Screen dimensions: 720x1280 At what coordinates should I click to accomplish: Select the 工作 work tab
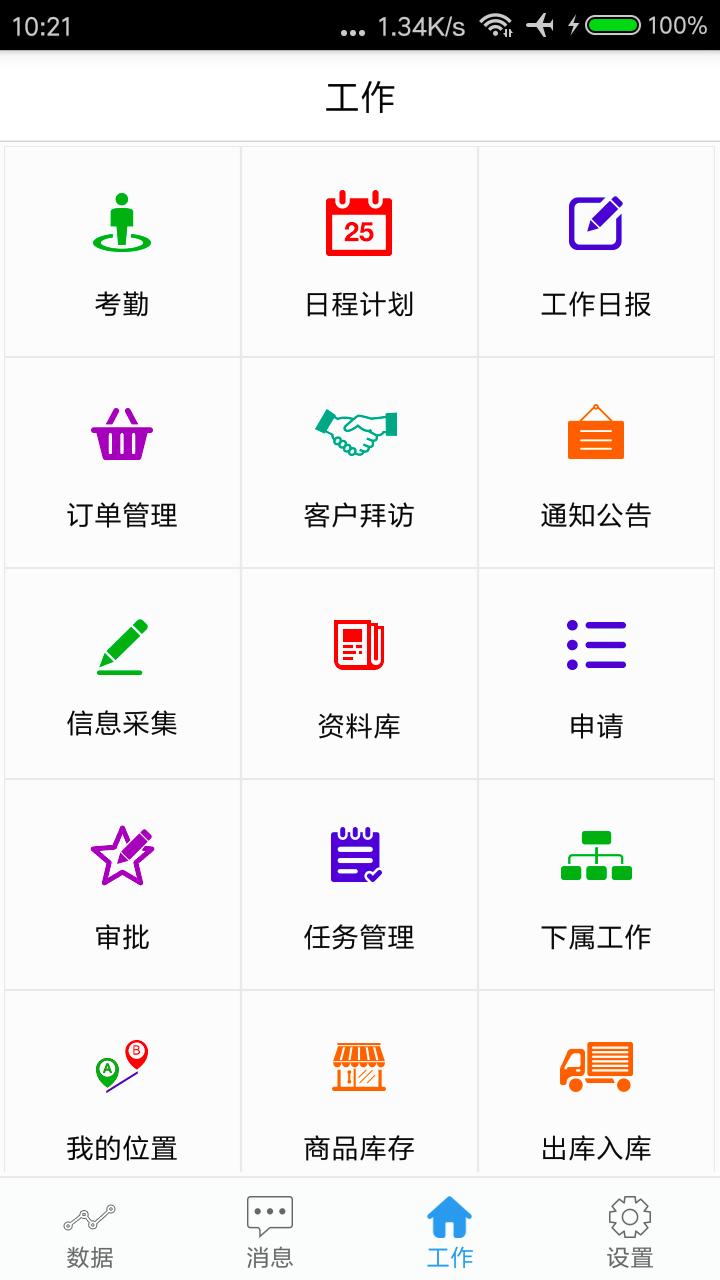point(450,1232)
